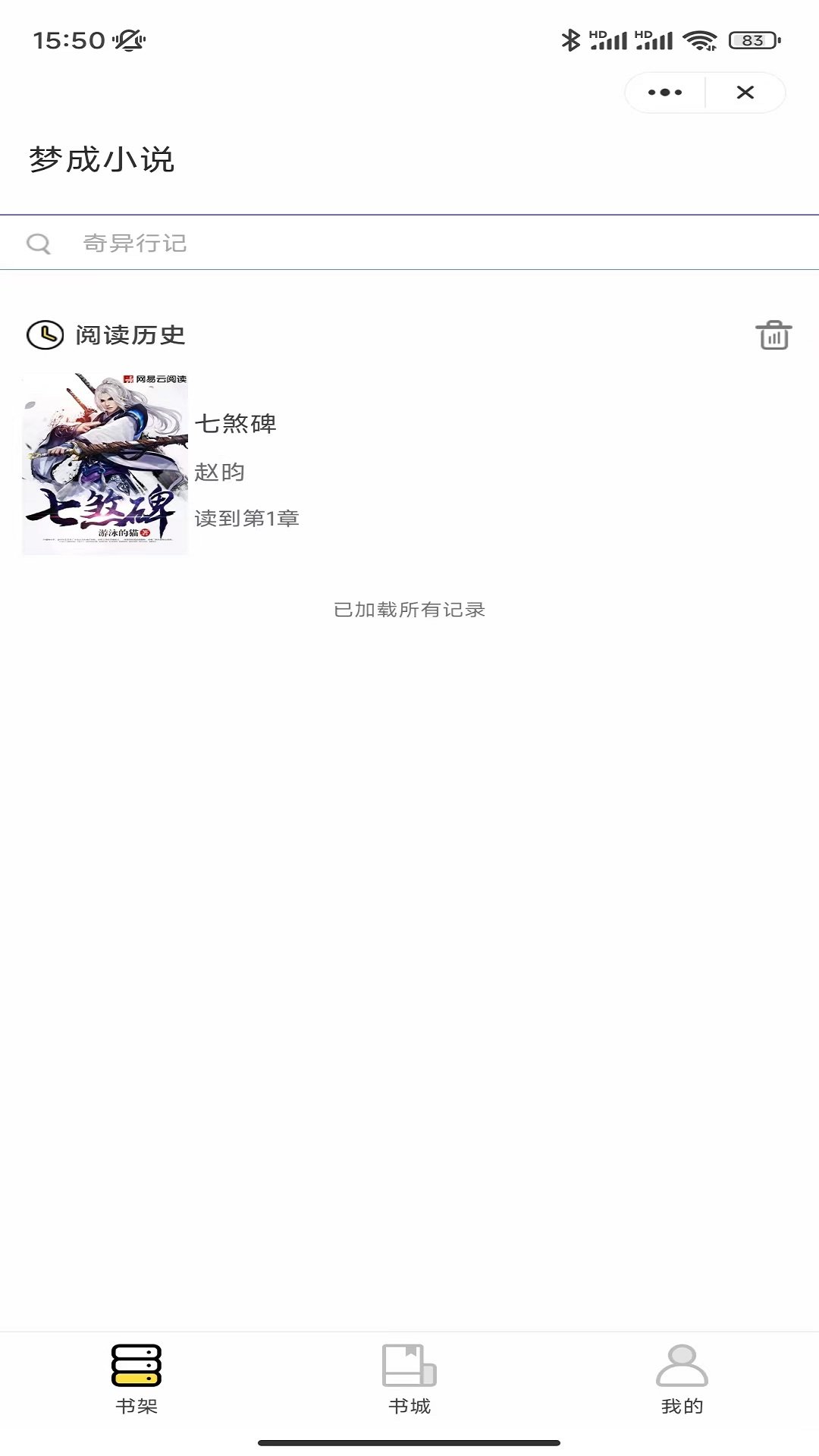Tap the 已加载所有记录 status text

pyautogui.click(x=409, y=610)
